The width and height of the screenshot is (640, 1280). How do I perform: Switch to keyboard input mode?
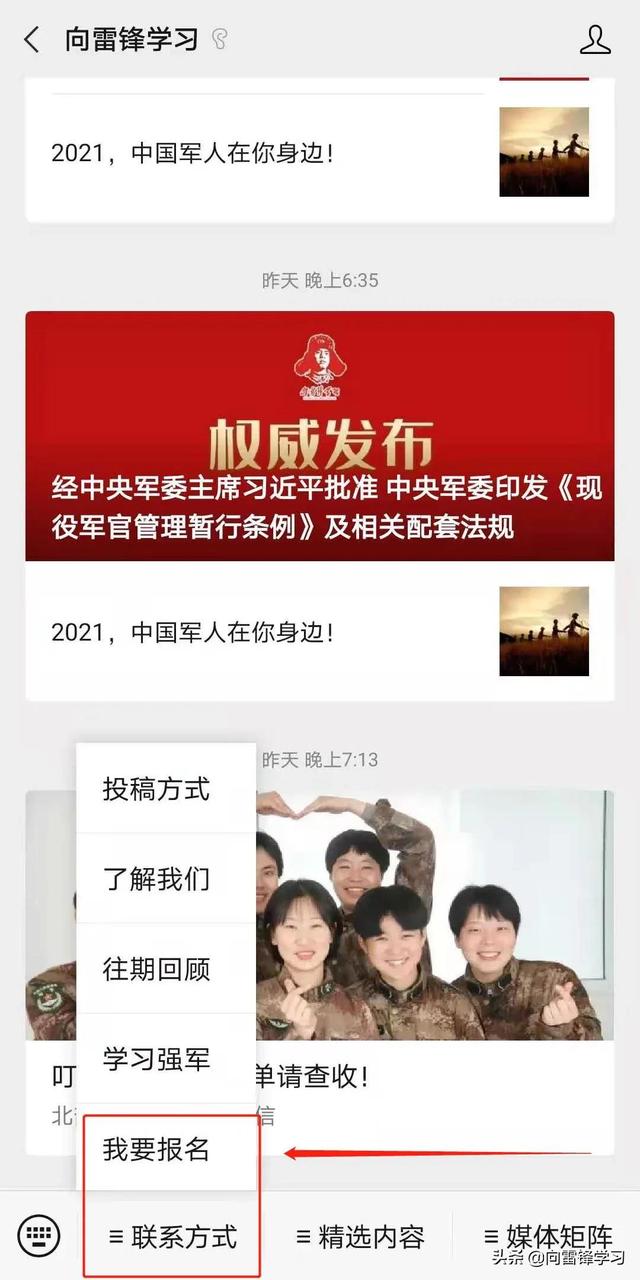(x=39, y=1236)
